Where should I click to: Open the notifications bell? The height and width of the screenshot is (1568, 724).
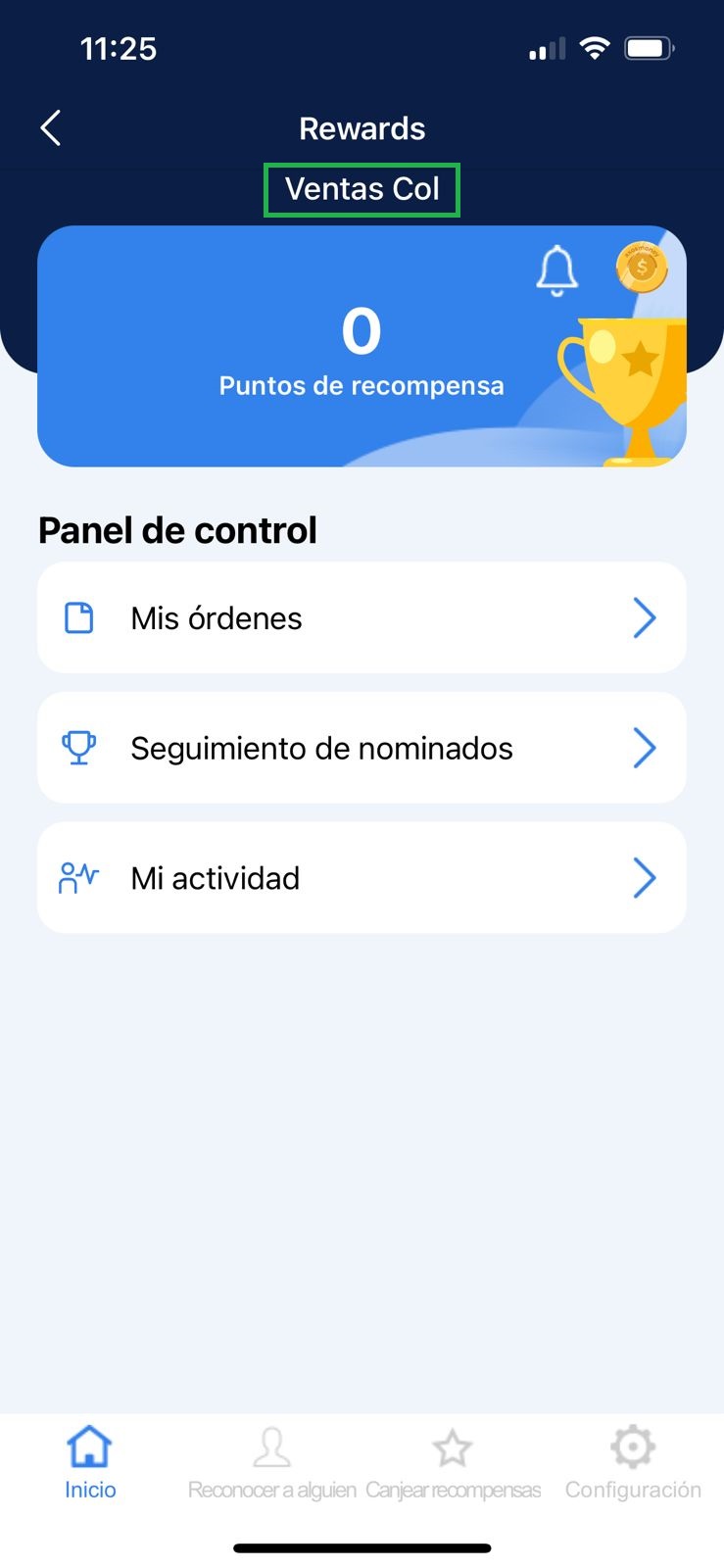pyautogui.click(x=556, y=269)
